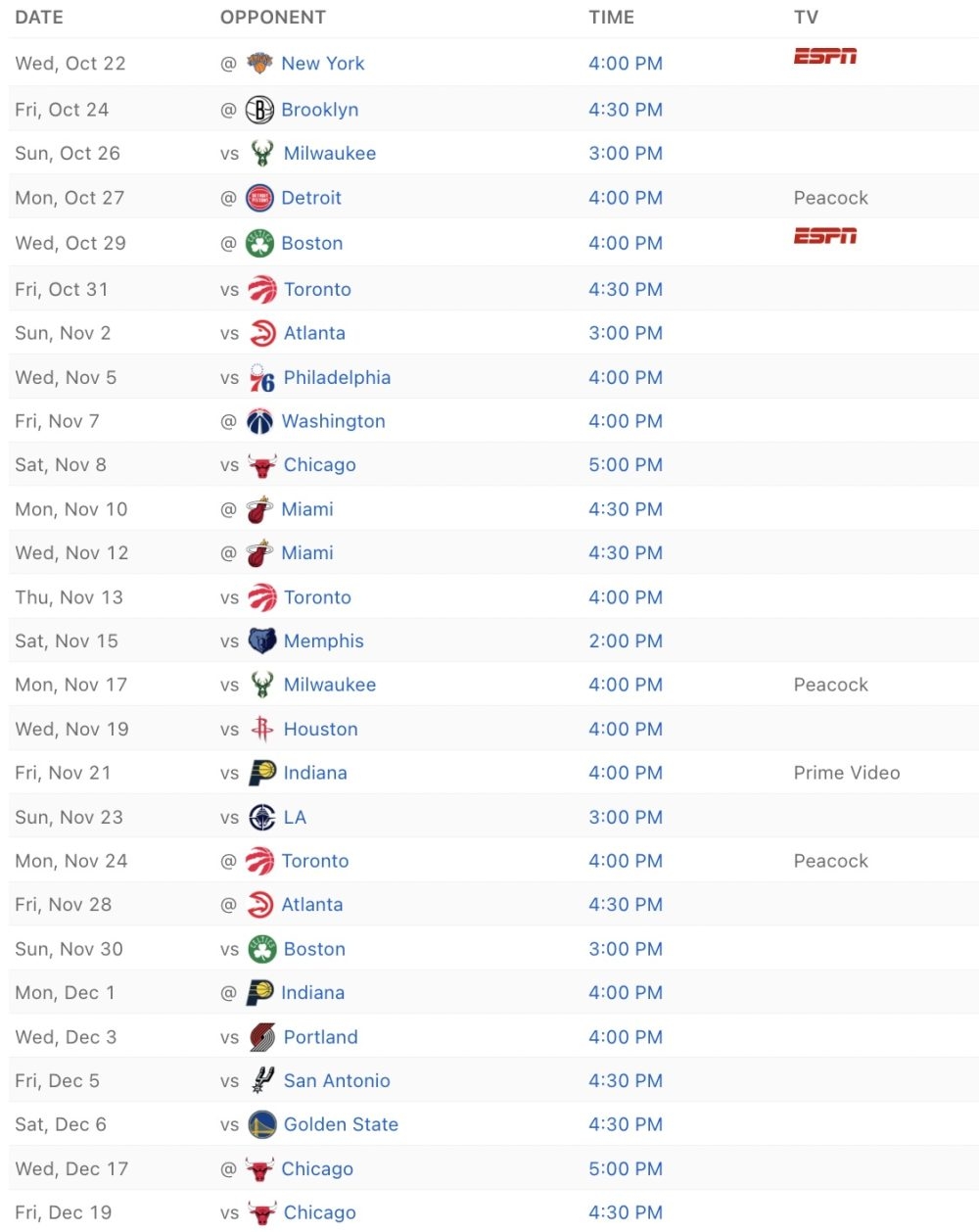Open Milwaukee link in Oct 26 row
This screenshot has width=979, height=1232.
[329, 154]
